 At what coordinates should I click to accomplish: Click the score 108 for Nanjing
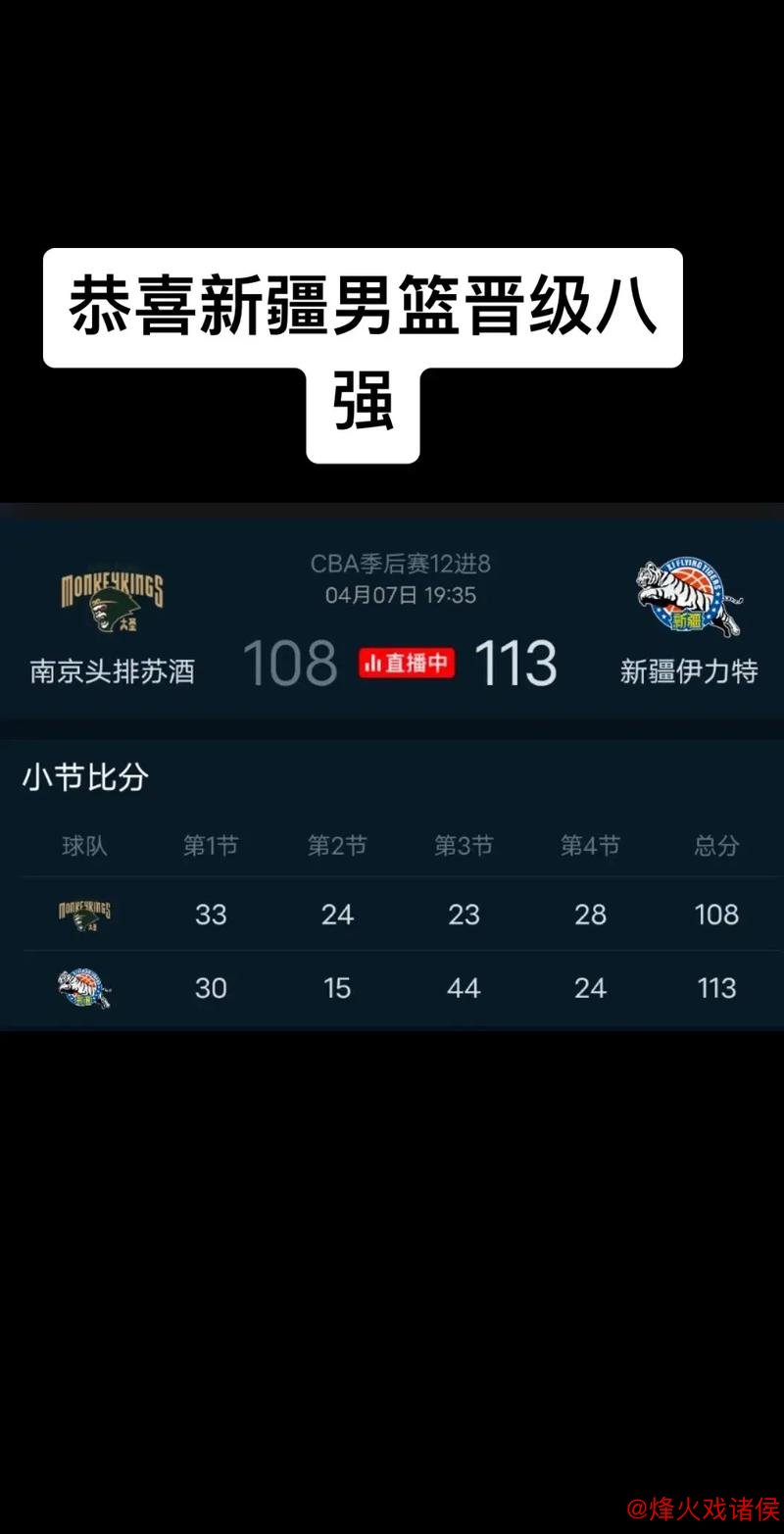click(x=290, y=663)
